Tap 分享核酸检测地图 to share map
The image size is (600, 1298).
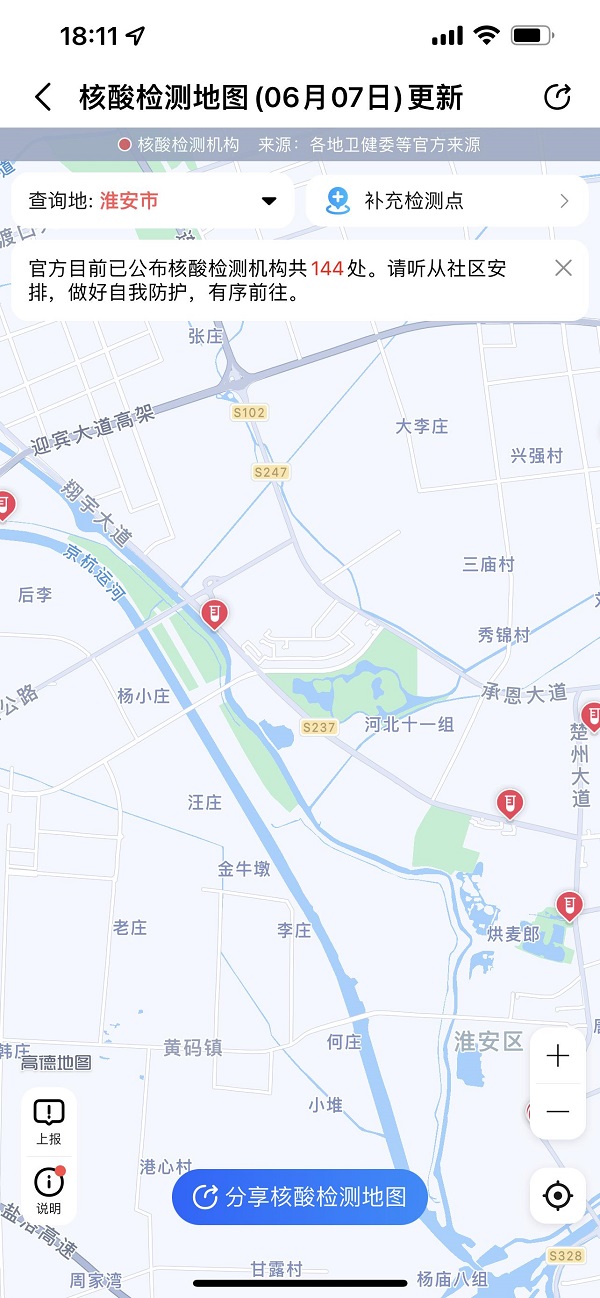point(300,1197)
